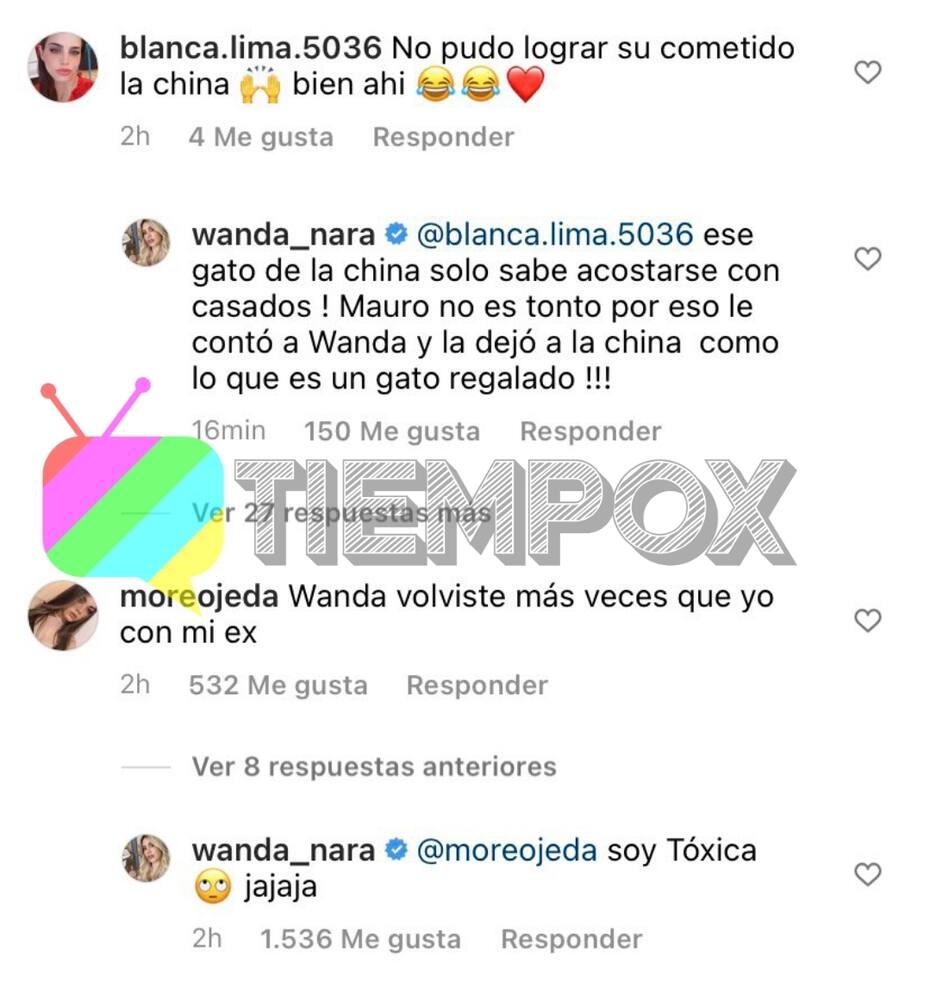Screen dimensions: 930x994
Task: Reply to wanda_nara's 'soy Tóxica' comment
Action: point(571,940)
